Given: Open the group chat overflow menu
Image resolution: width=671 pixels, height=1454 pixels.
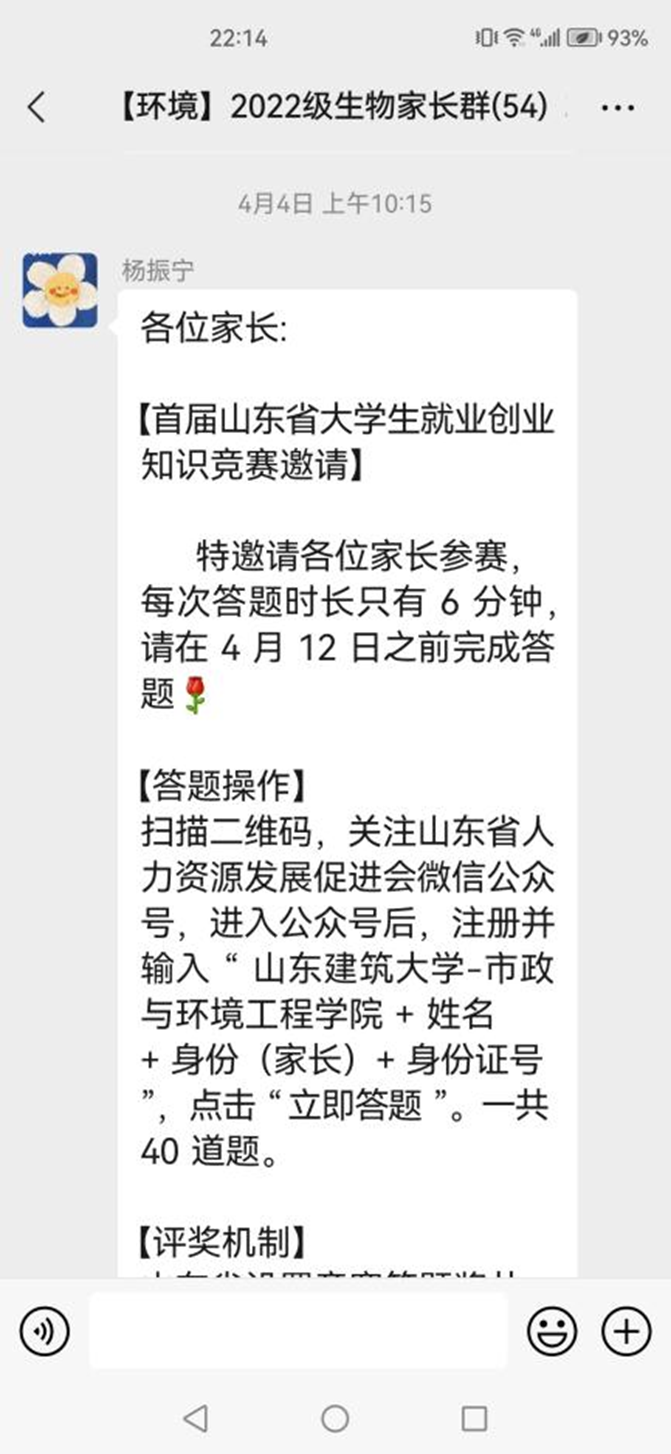Looking at the screenshot, I should (x=617, y=108).
